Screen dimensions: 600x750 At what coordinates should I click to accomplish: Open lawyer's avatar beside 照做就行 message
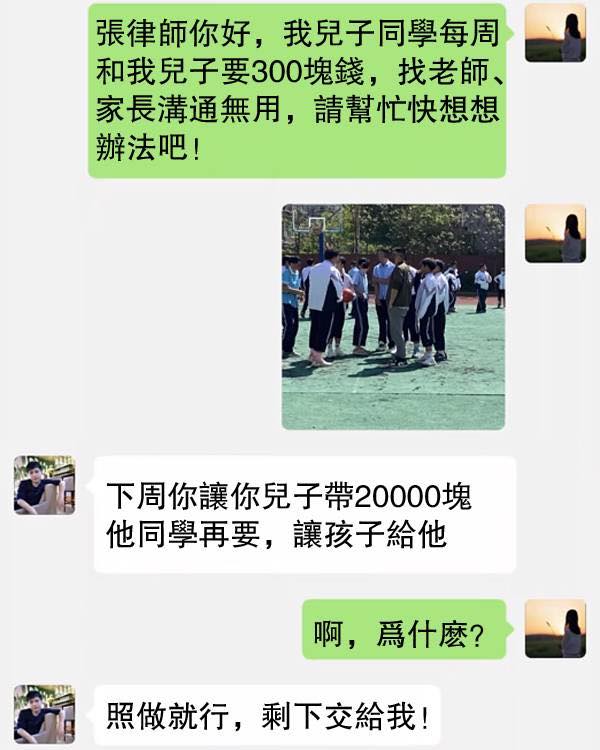(x=44, y=714)
